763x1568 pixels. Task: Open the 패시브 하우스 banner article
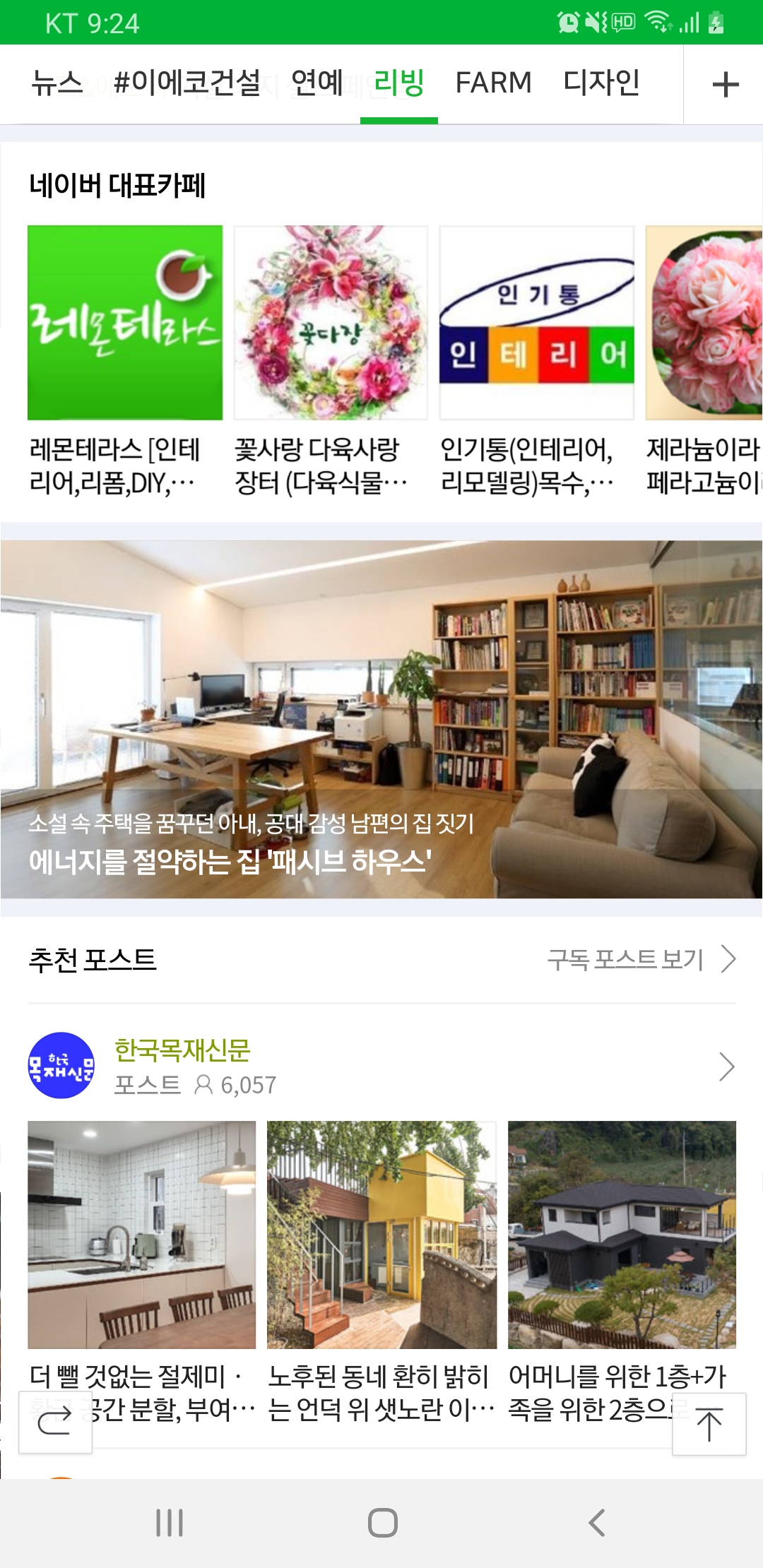point(381,719)
